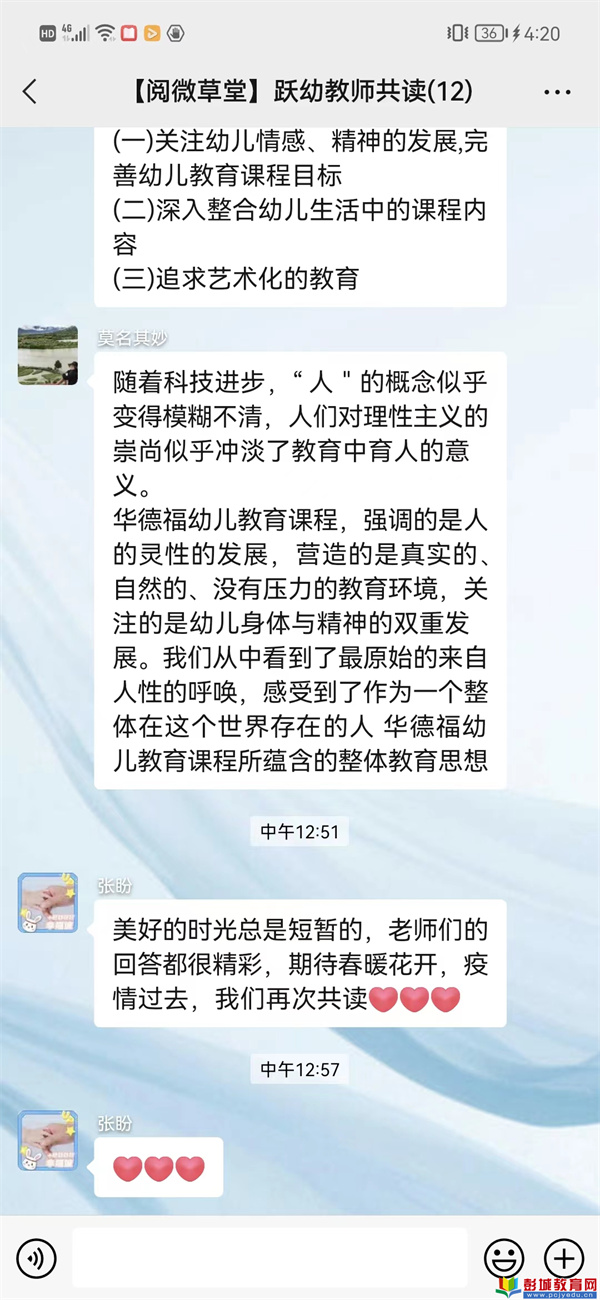Tap the message text input field
Image resolution: width=600 pixels, height=1300 pixels.
point(270,1257)
